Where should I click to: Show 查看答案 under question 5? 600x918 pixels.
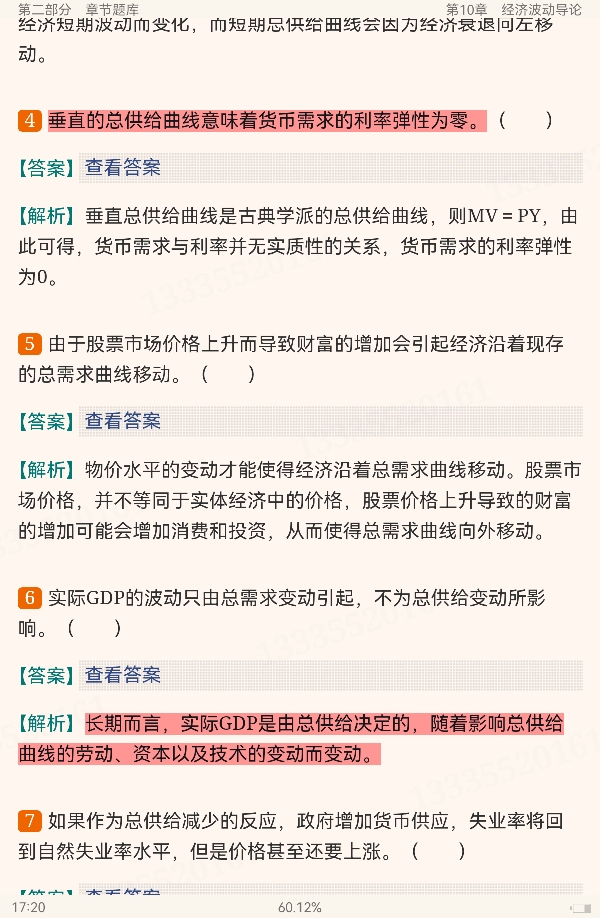coord(122,421)
